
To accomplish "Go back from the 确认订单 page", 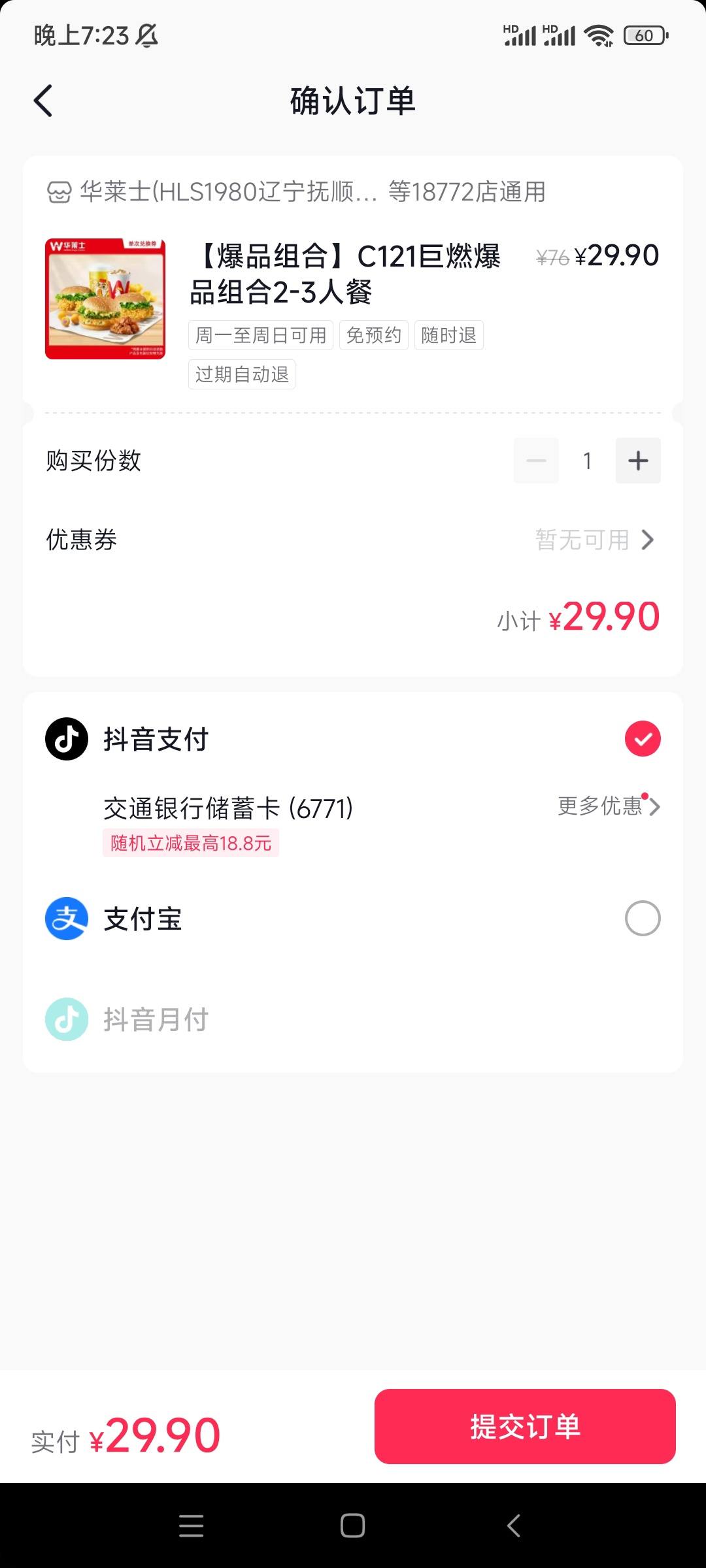I will point(43,101).
